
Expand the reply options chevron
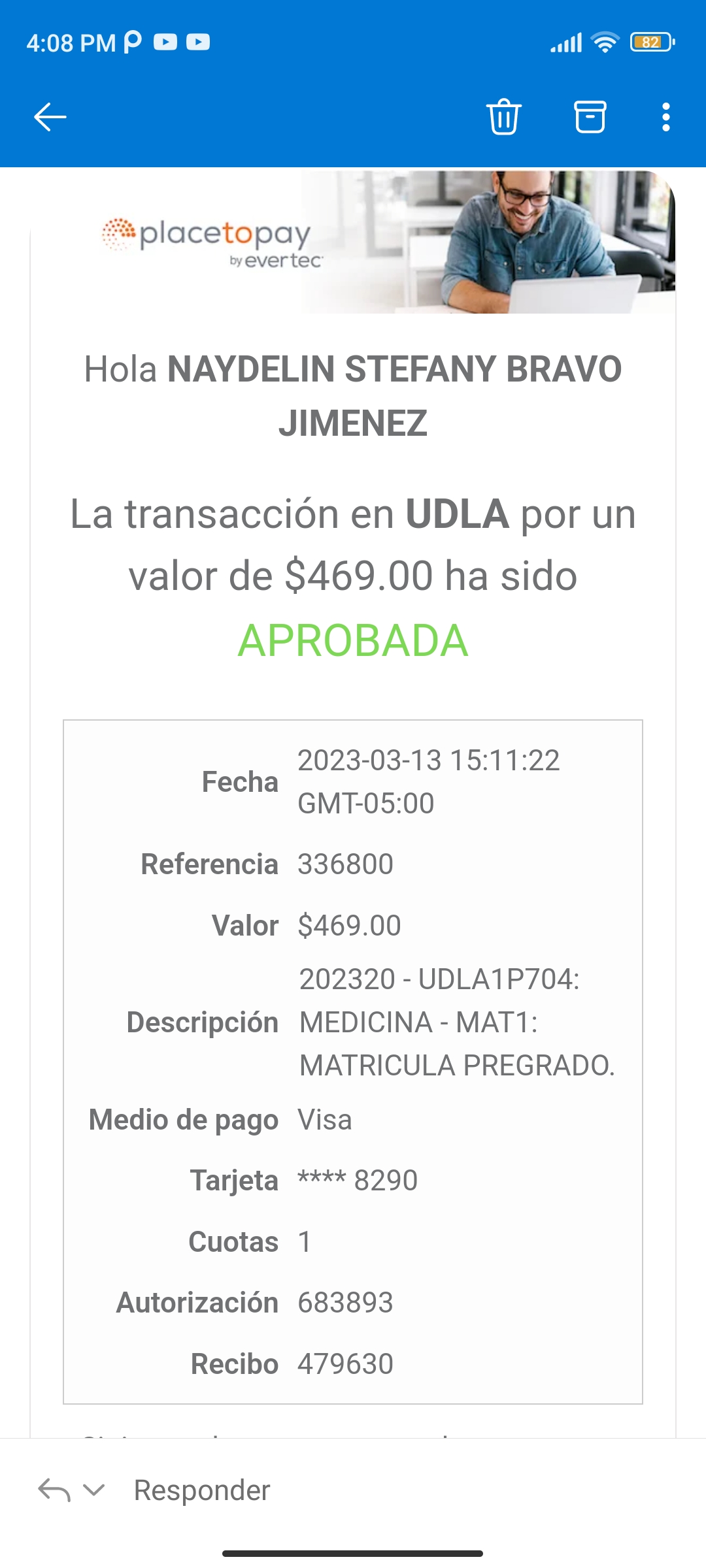(94, 1490)
